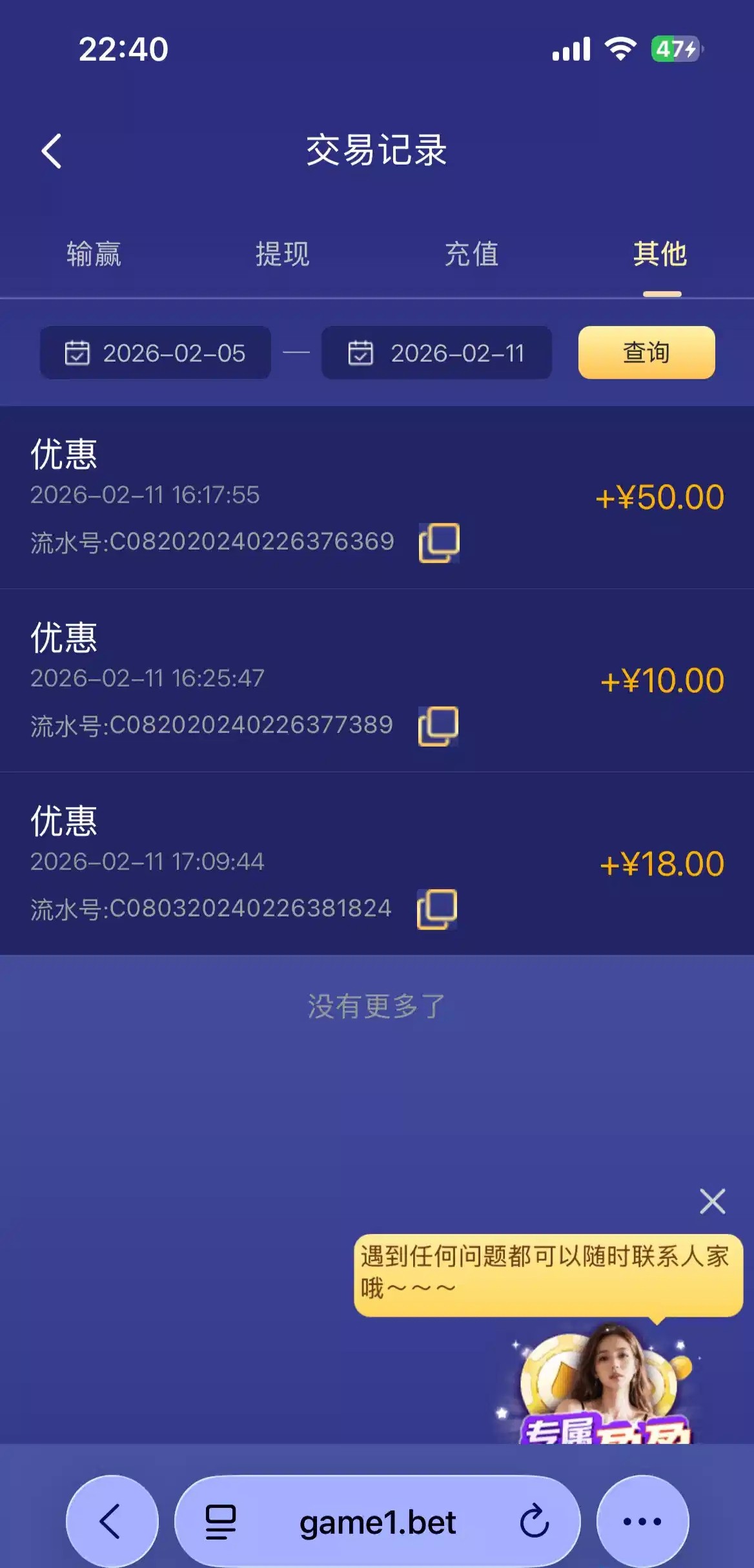Switch to the 充值 tab
This screenshot has height=1568, width=754.
point(471,254)
